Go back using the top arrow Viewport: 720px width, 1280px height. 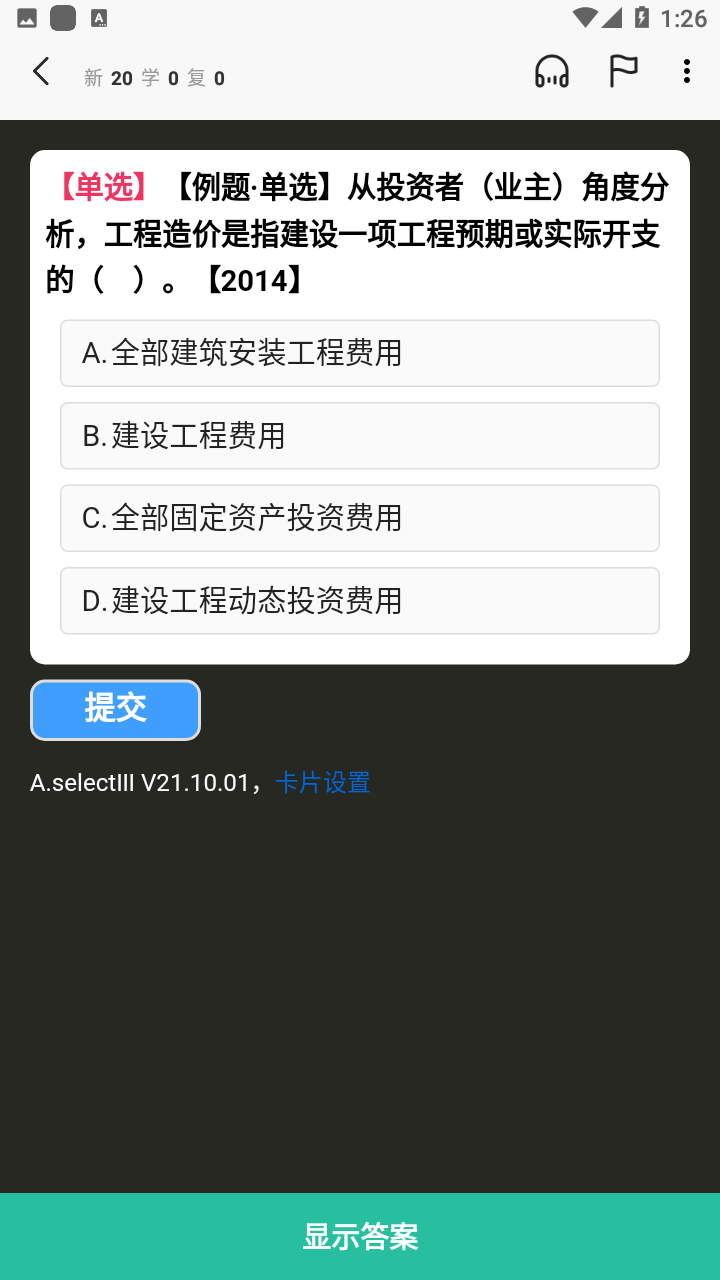coord(41,72)
